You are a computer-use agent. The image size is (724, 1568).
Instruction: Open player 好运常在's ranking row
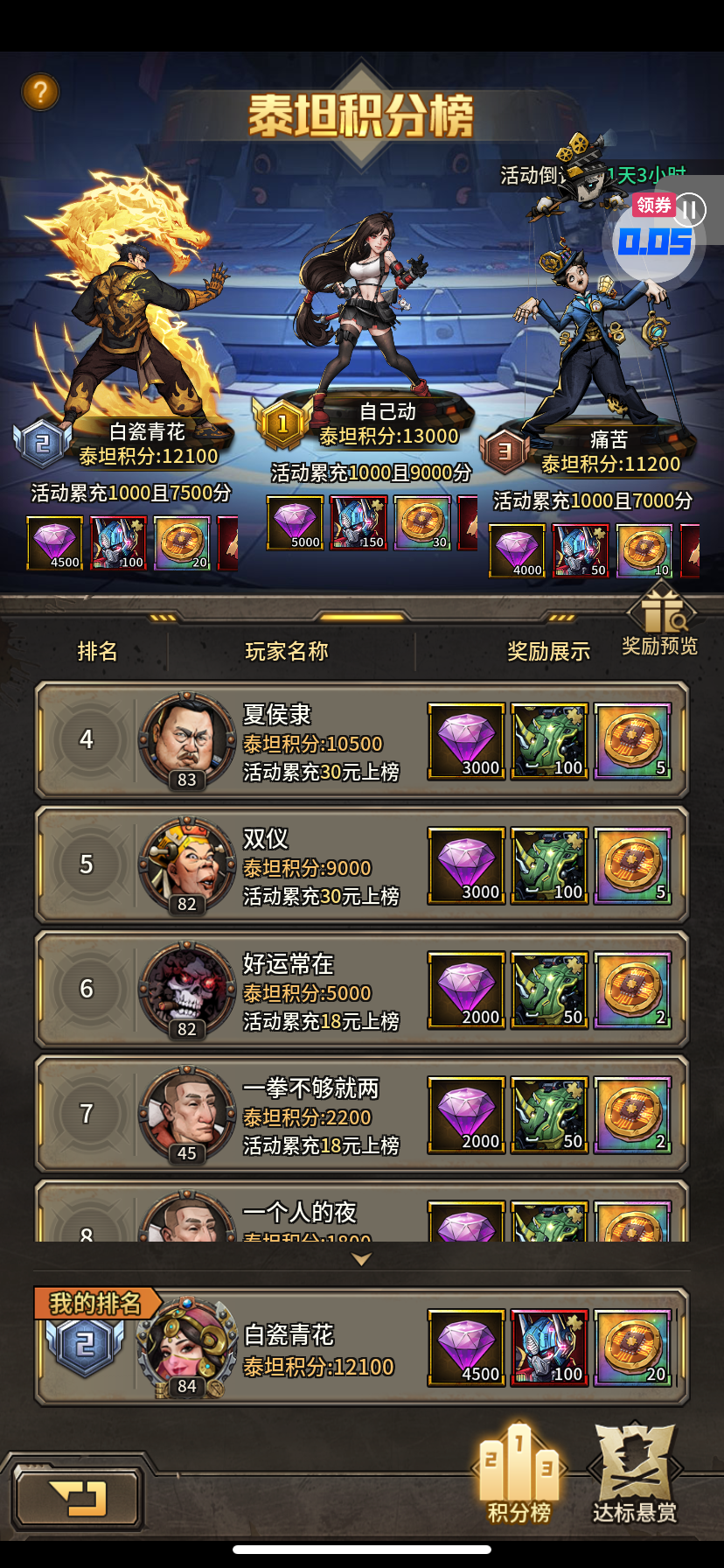pyautogui.click(x=362, y=990)
